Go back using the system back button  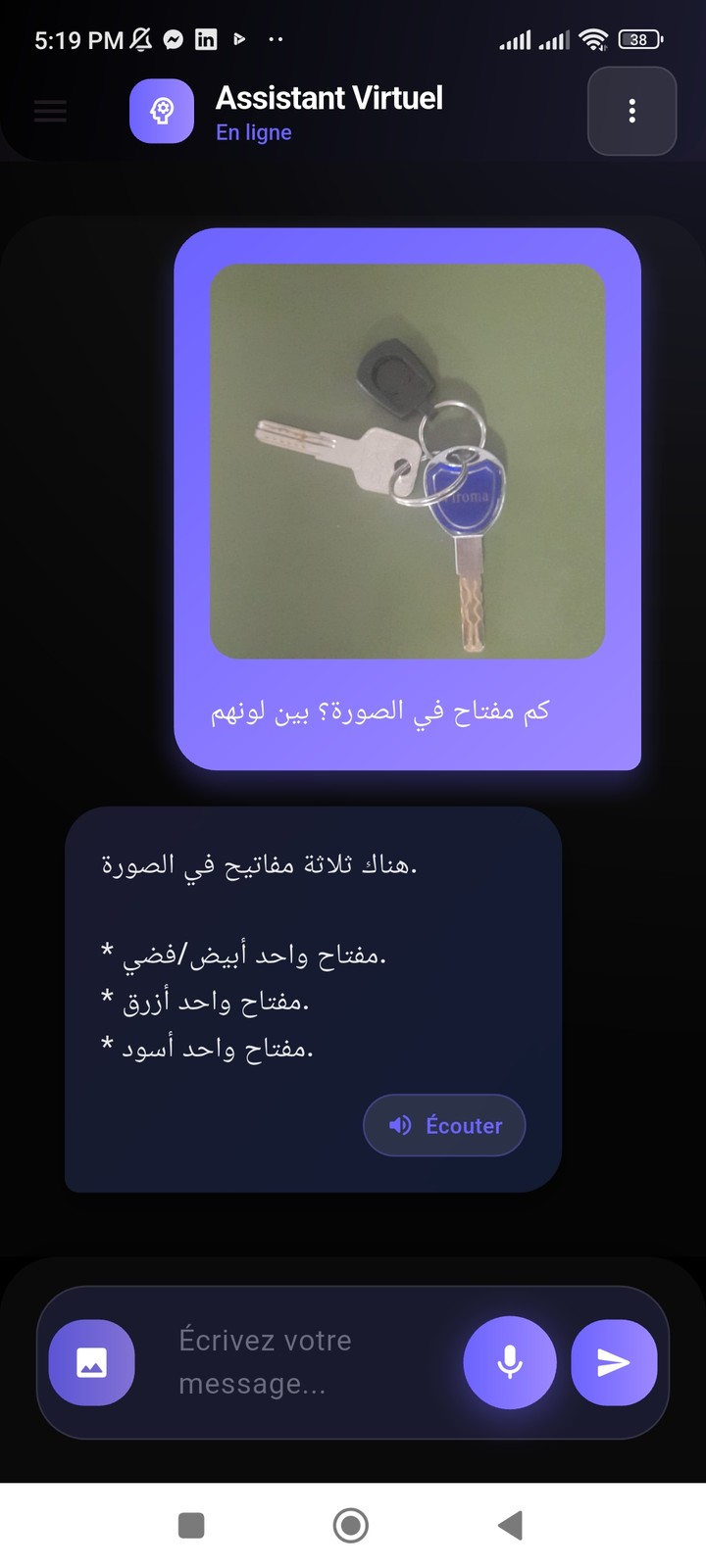(x=510, y=1525)
